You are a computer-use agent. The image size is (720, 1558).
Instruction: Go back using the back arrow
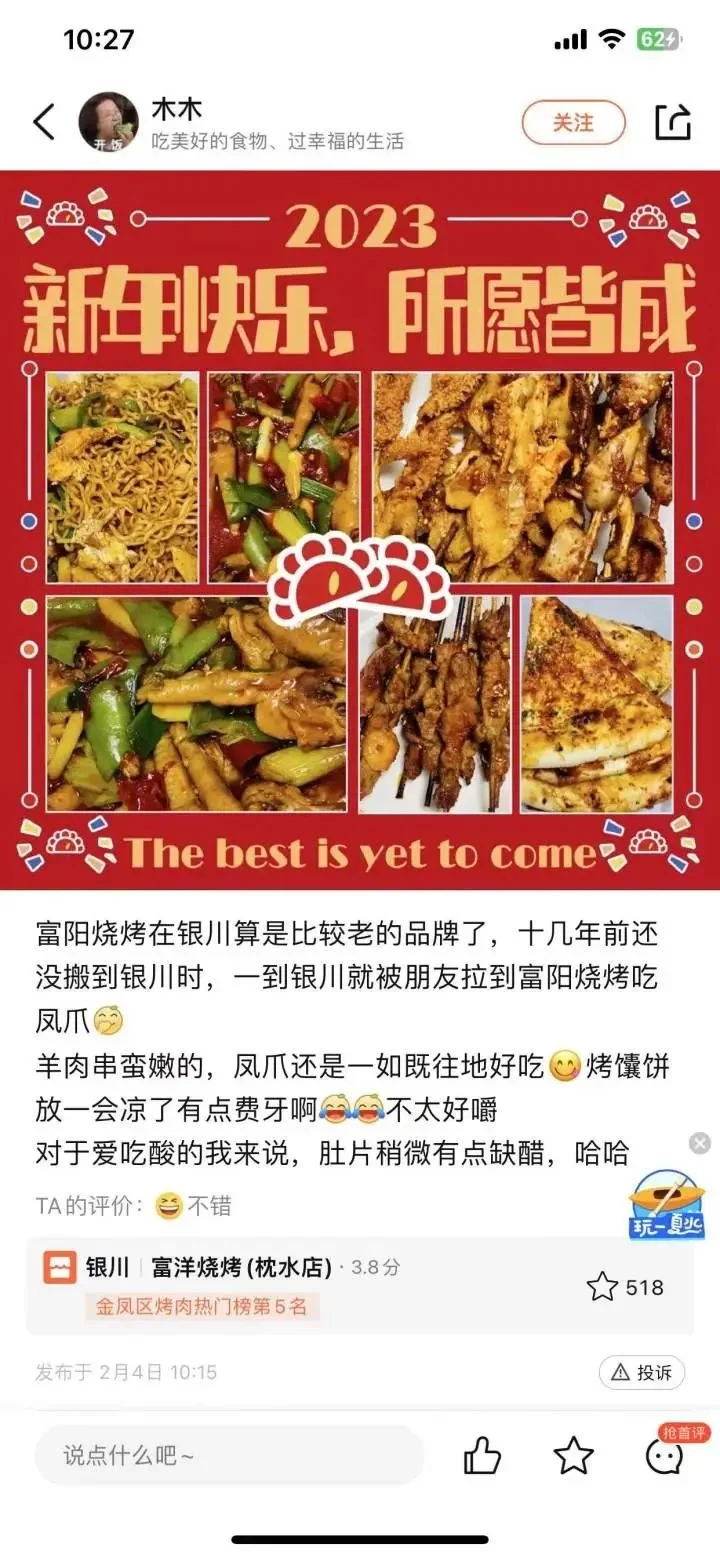click(x=44, y=122)
